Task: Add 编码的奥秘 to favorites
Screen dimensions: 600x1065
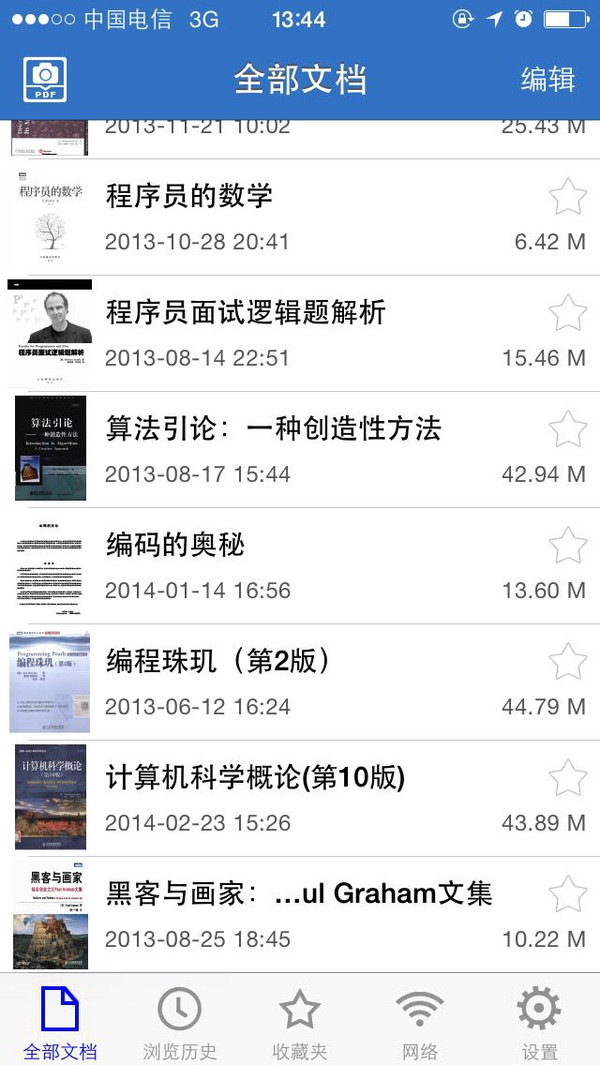Action: (568, 545)
